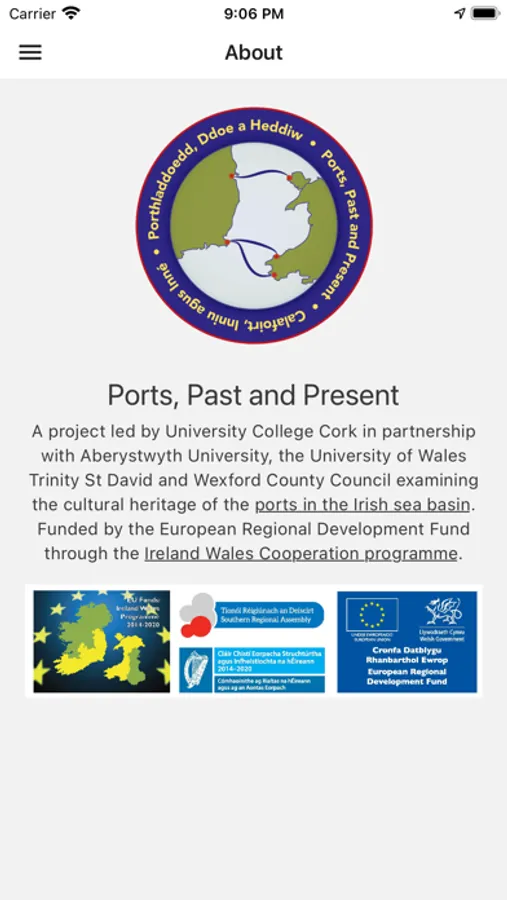
Task: Follow the ports in the Irish sea basin link
Action: coord(363,505)
